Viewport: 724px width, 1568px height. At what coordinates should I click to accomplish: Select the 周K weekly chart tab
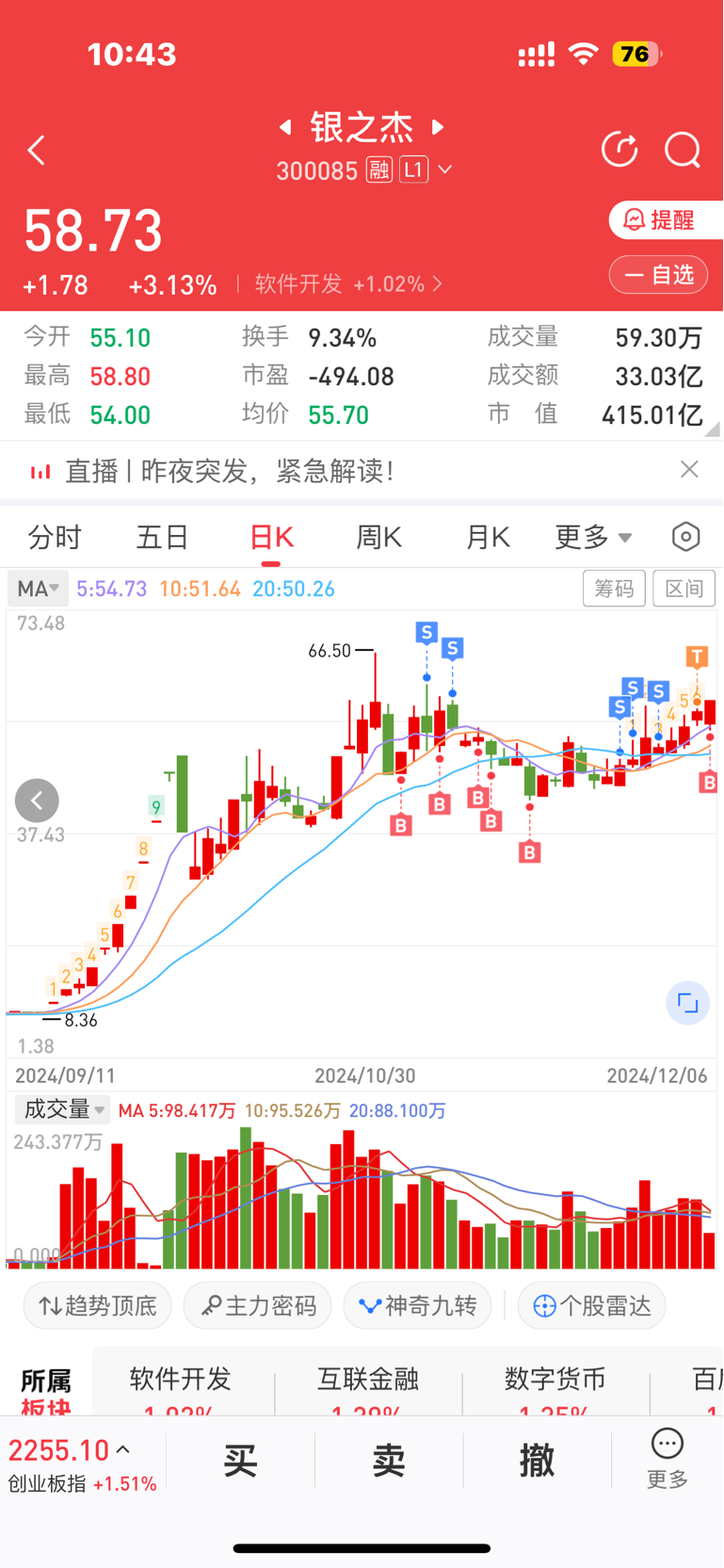click(x=378, y=538)
